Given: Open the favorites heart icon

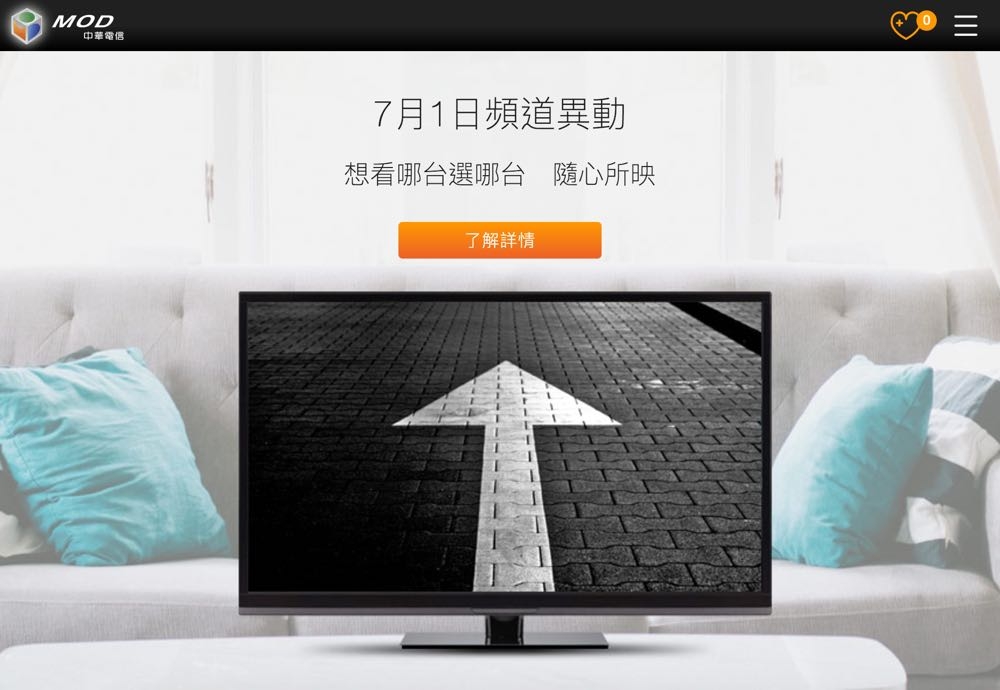Looking at the screenshot, I should (x=906, y=26).
